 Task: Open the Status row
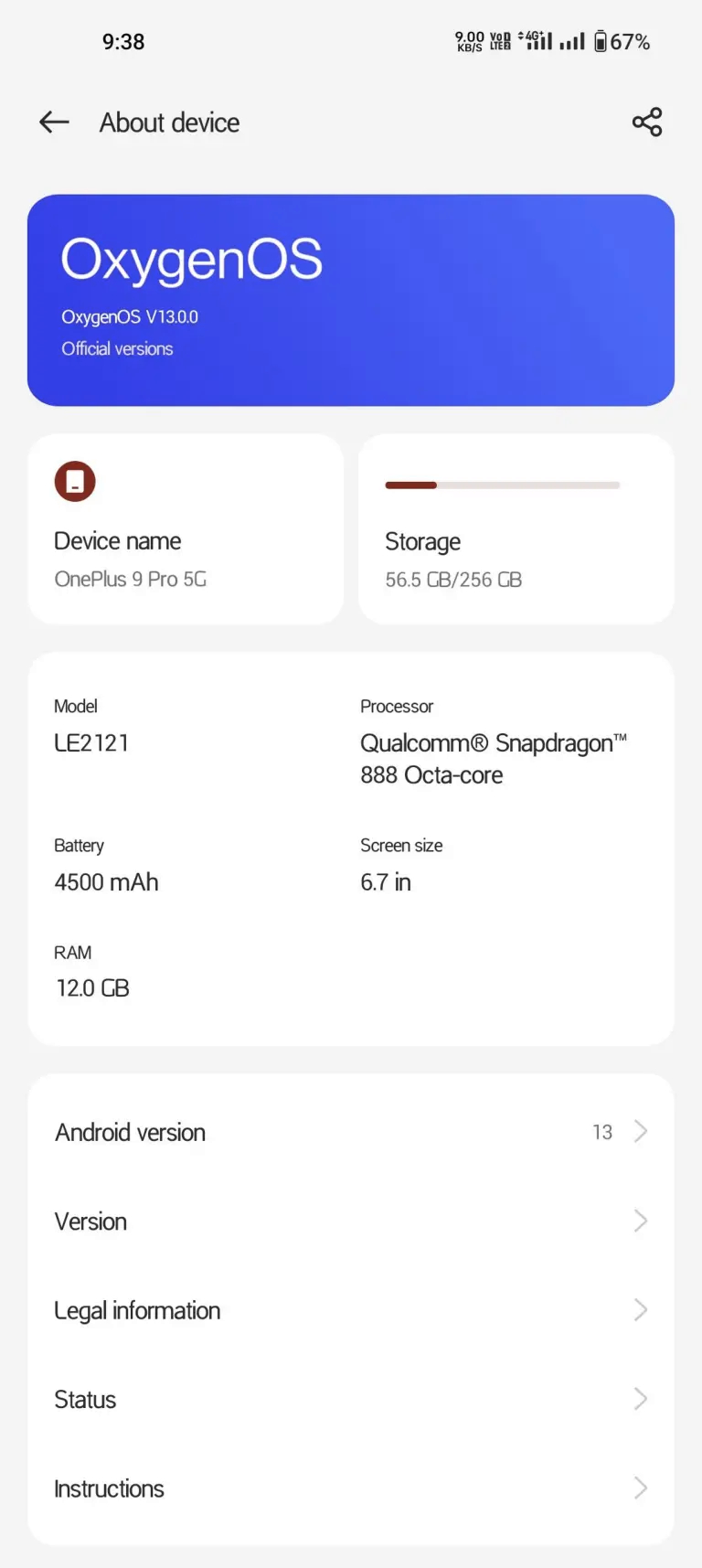[351, 1400]
